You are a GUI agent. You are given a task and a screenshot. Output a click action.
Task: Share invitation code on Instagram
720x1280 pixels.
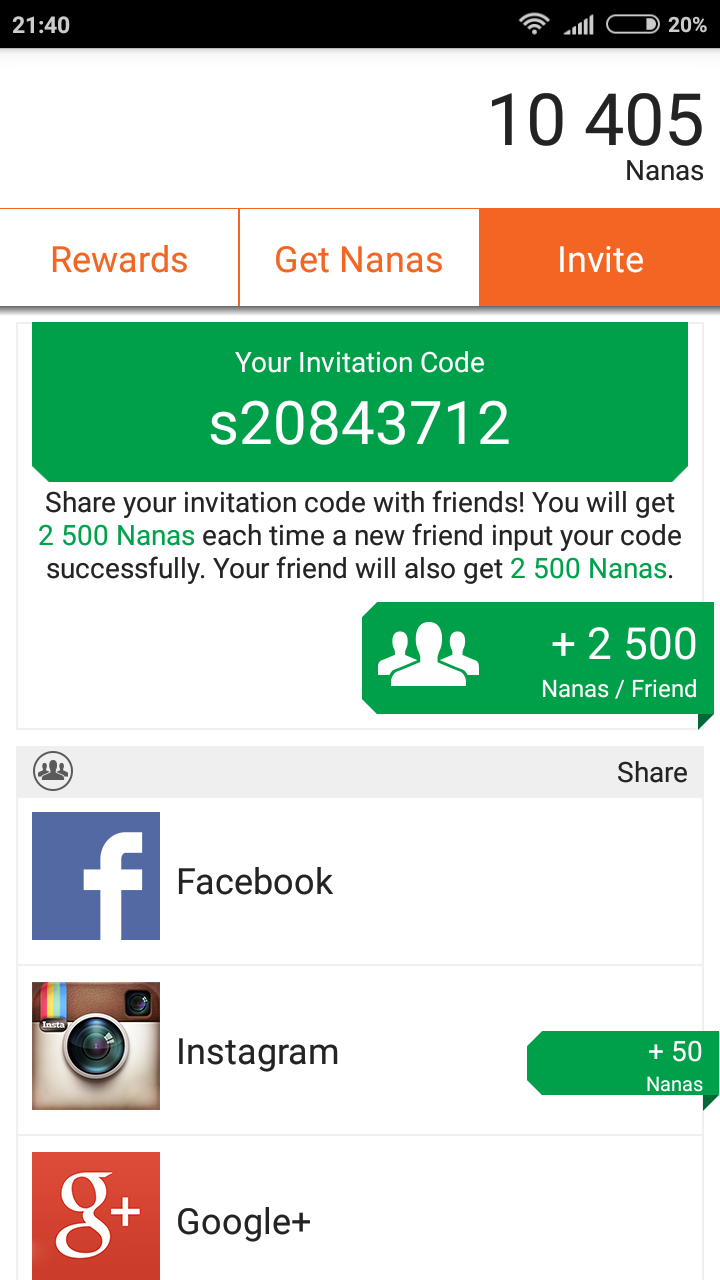[x=300, y=1051]
